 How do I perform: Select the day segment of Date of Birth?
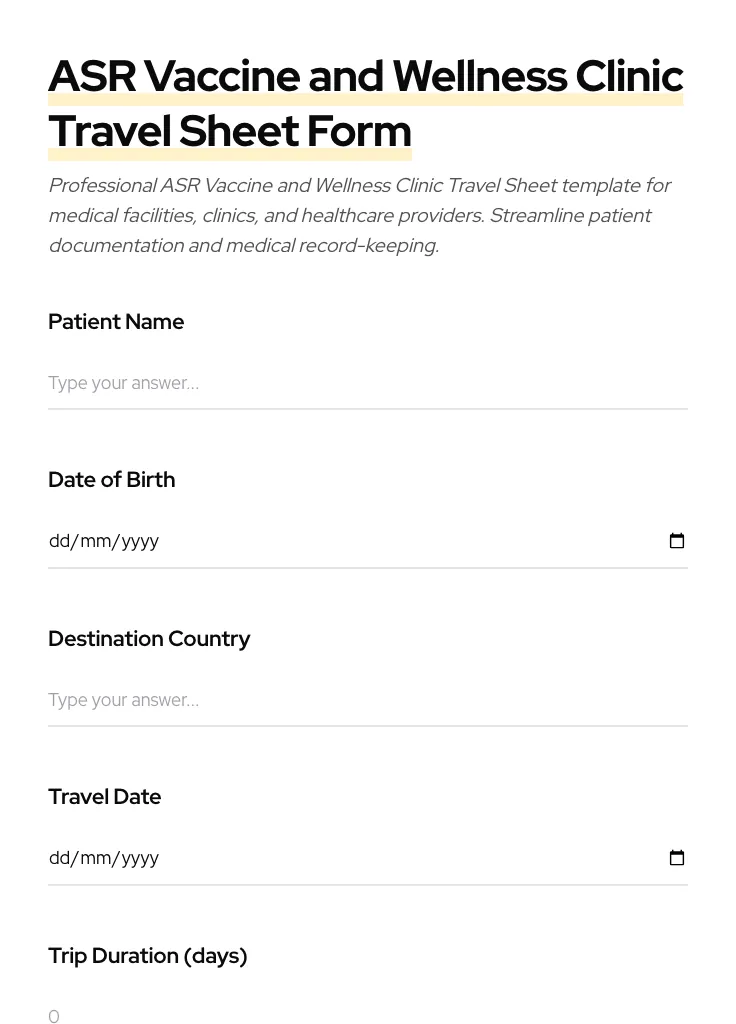point(59,540)
